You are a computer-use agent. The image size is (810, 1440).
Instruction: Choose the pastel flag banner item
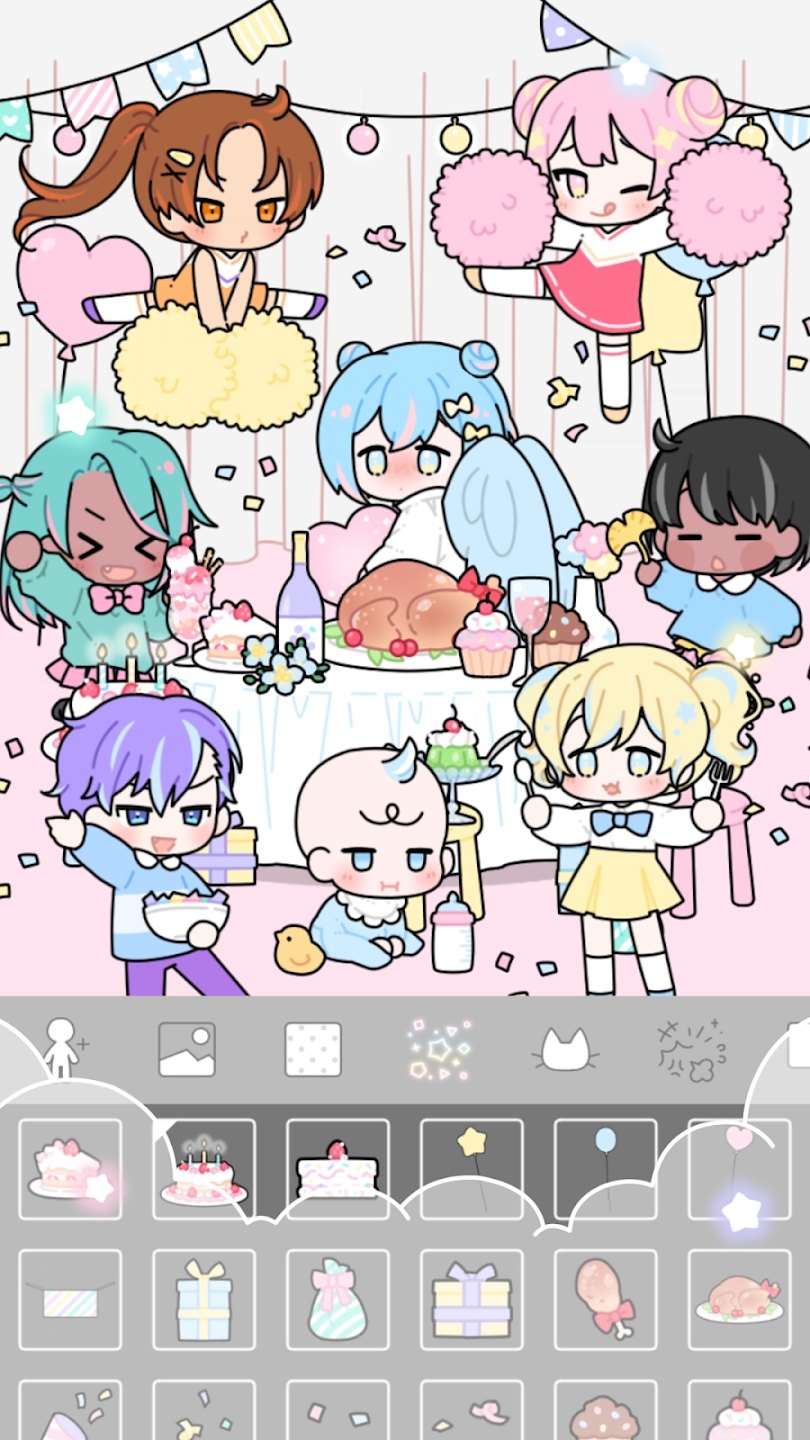(x=70, y=1299)
